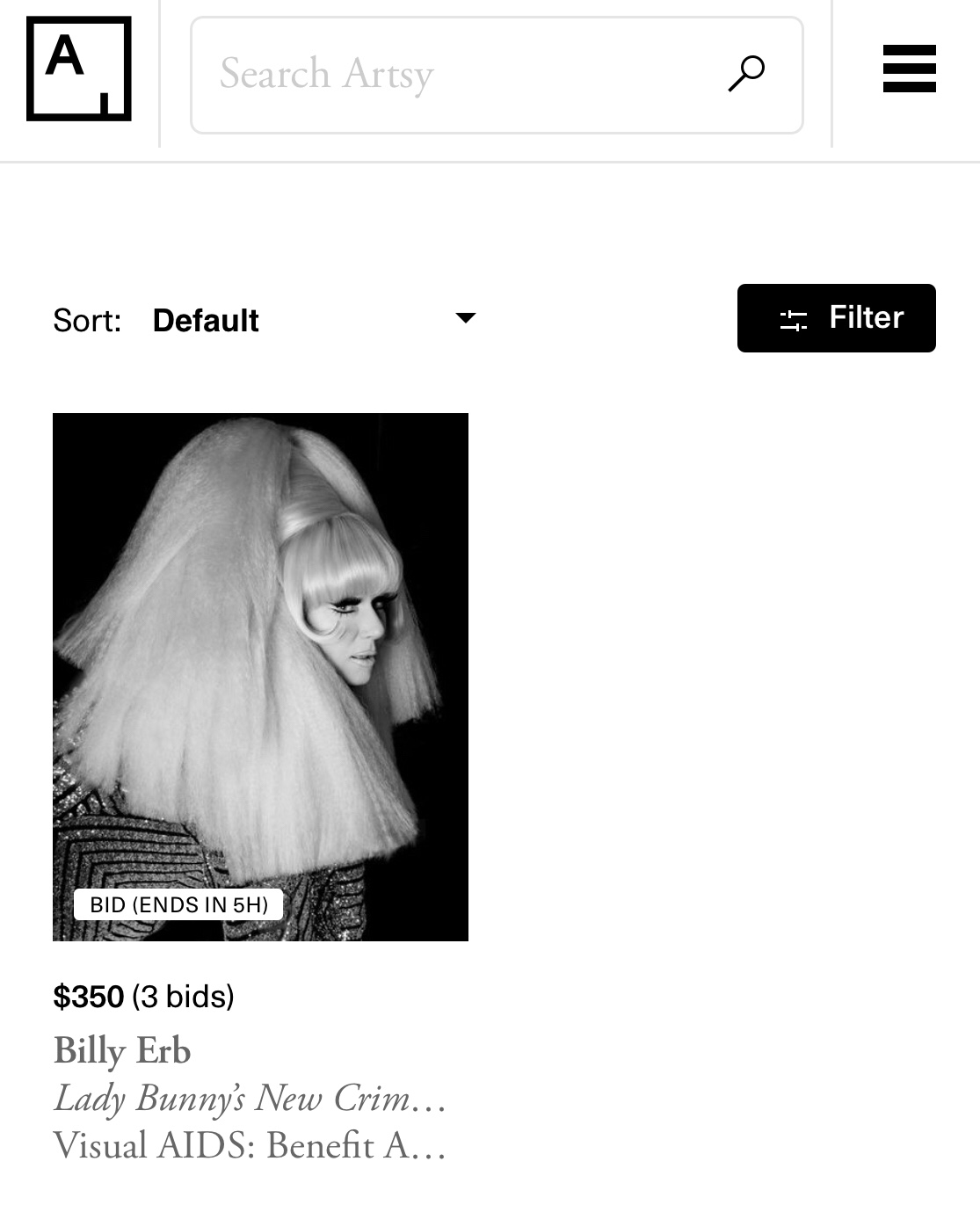Open the hamburger menu

point(909,69)
